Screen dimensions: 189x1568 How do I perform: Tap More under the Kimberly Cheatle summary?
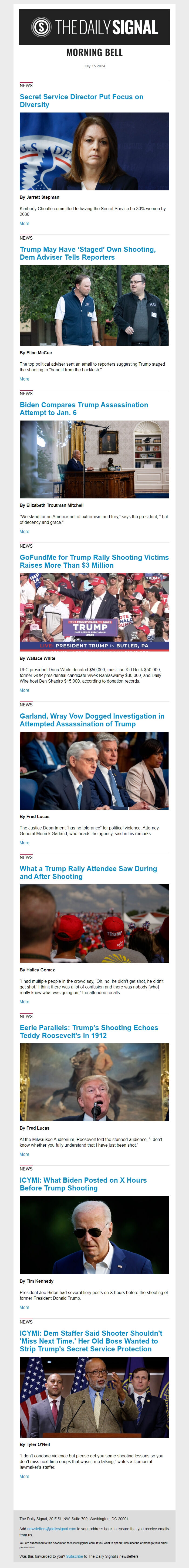(x=24, y=223)
